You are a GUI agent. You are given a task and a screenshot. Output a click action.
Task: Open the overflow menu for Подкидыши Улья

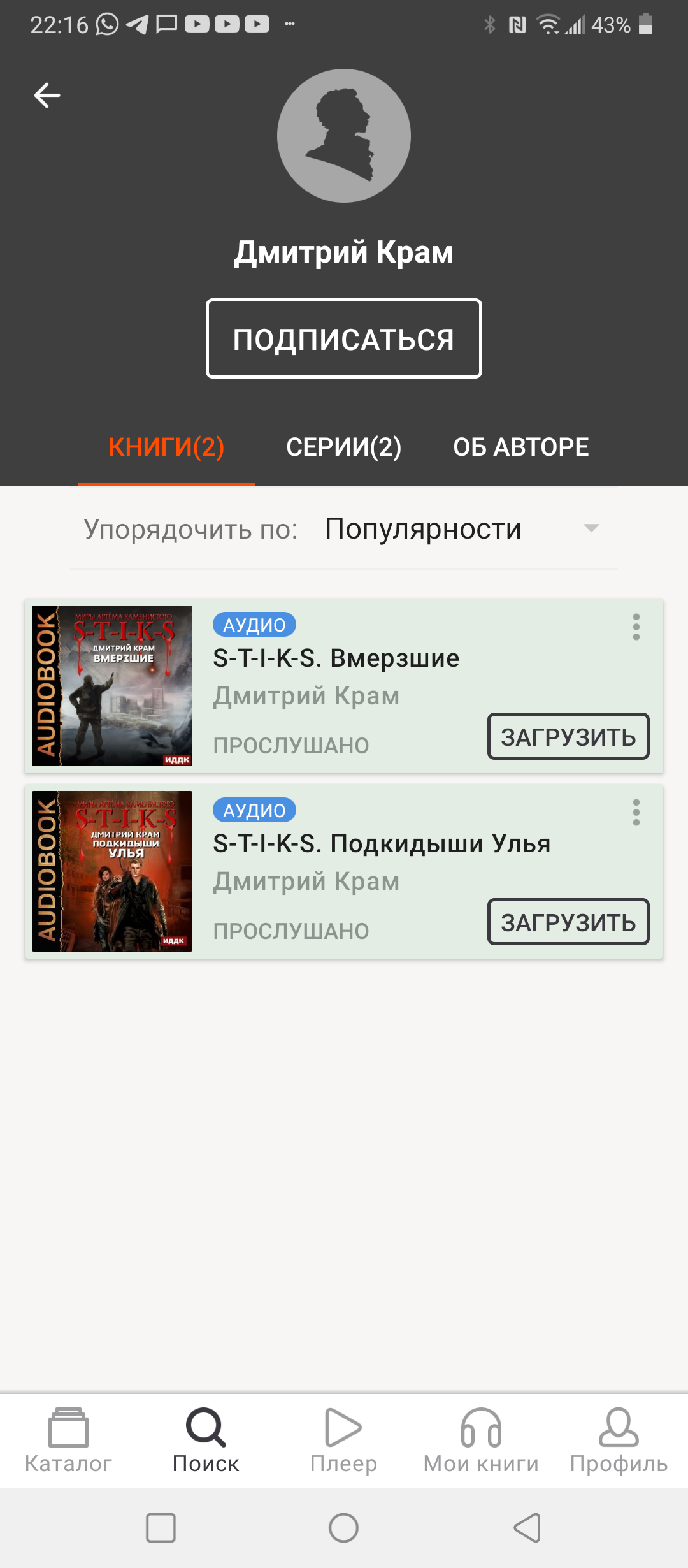[x=636, y=813]
